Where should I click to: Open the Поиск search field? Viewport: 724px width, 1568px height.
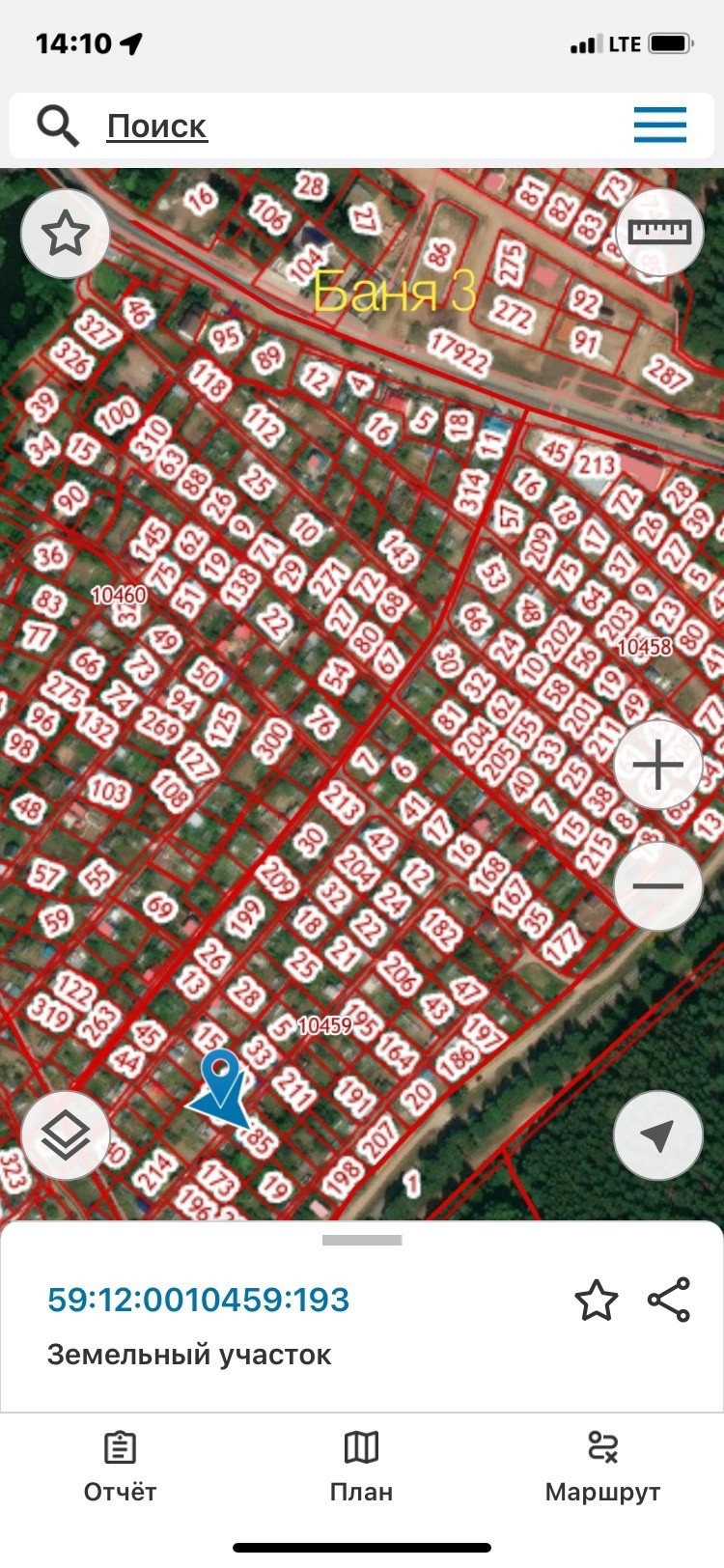point(156,126)
